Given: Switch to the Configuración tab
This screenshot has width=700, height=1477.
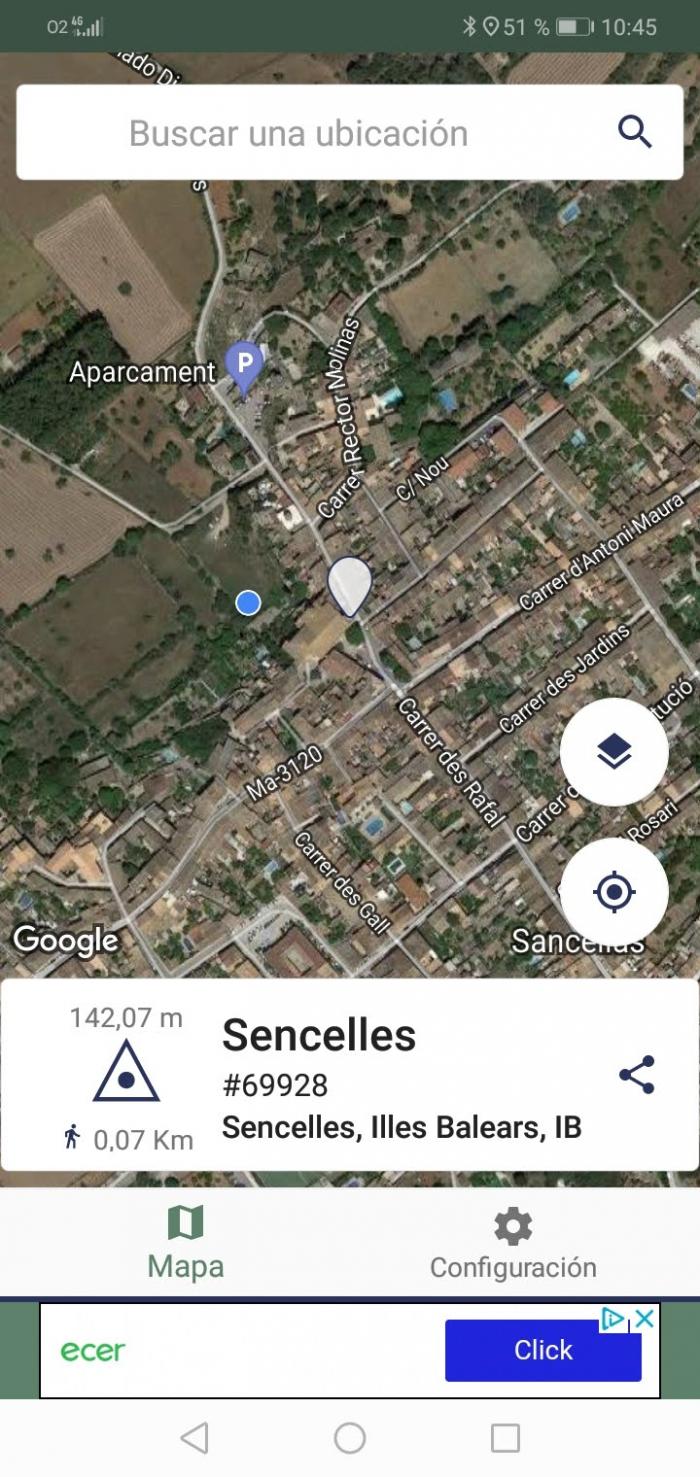Looking at the screenshot, I should (513, 1243).
